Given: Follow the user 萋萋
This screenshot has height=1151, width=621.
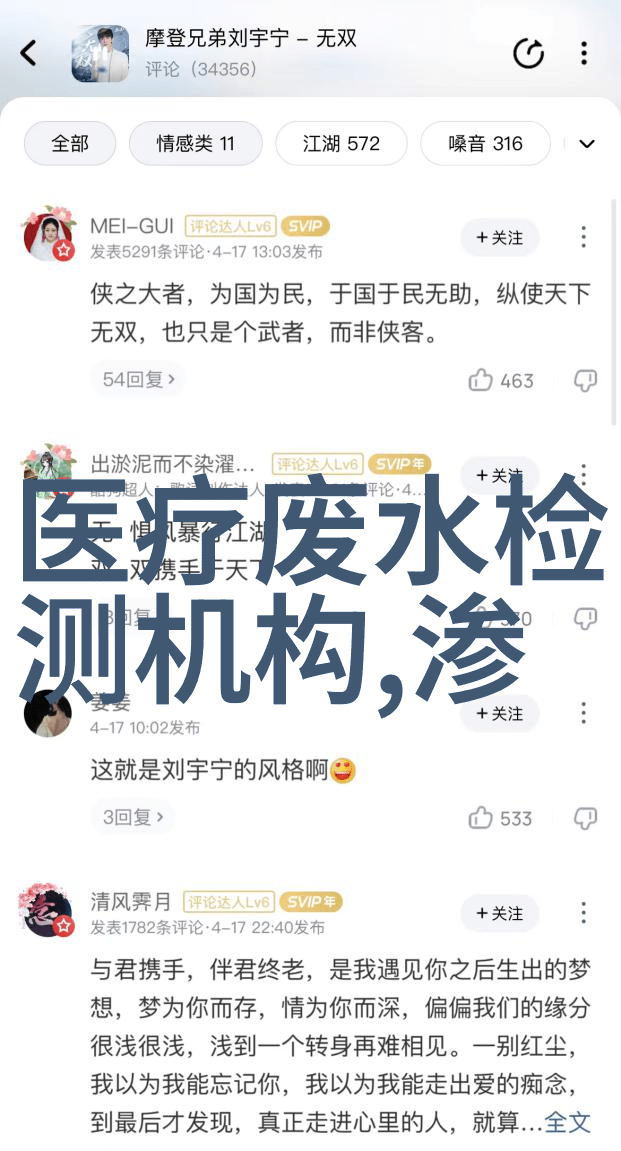Looking at the screenshot, I should pyautogui.click(x=499, y=713).
